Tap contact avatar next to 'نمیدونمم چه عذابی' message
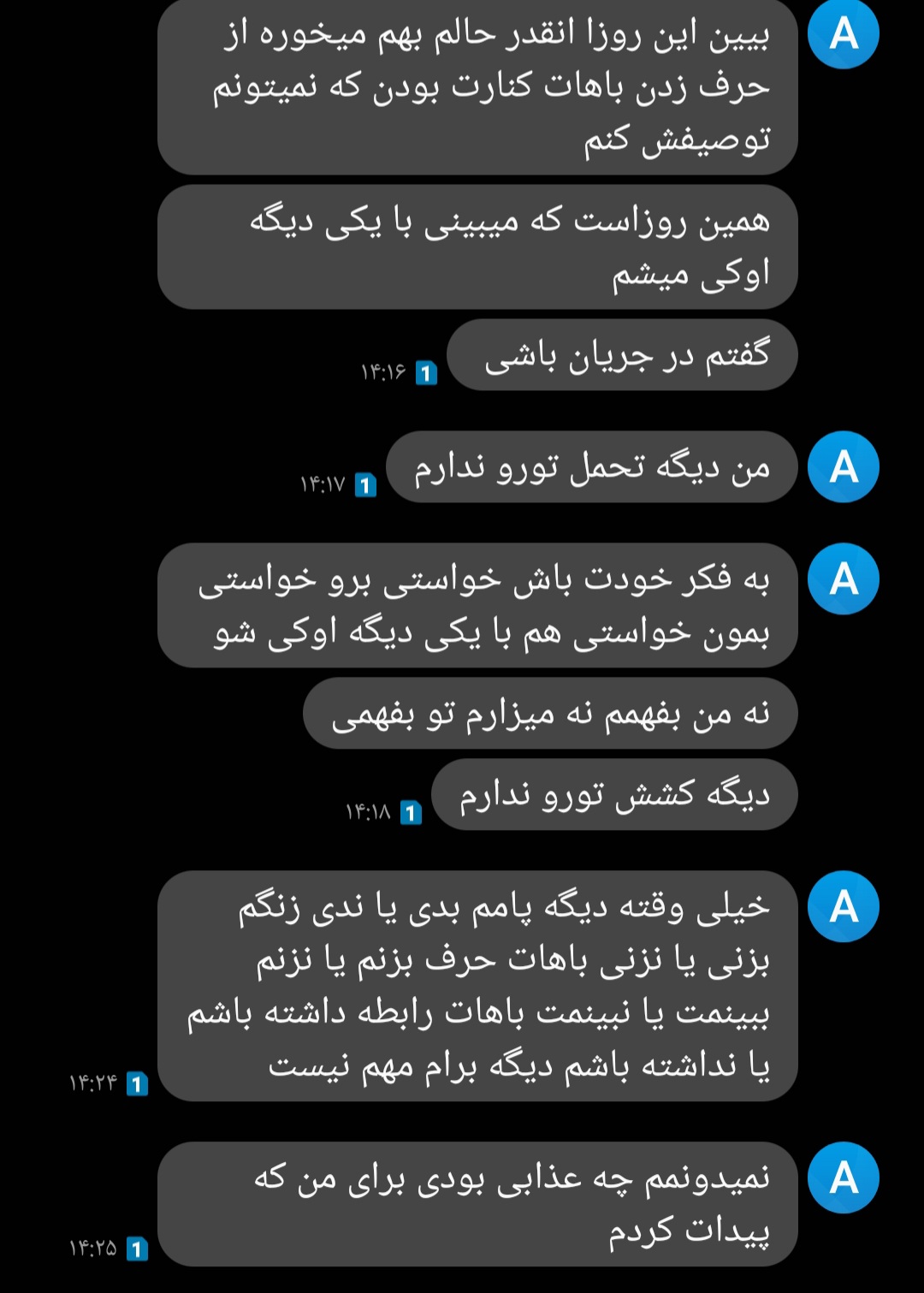The height and width of the screenshot is (1293, 924). click(843, 1177)
